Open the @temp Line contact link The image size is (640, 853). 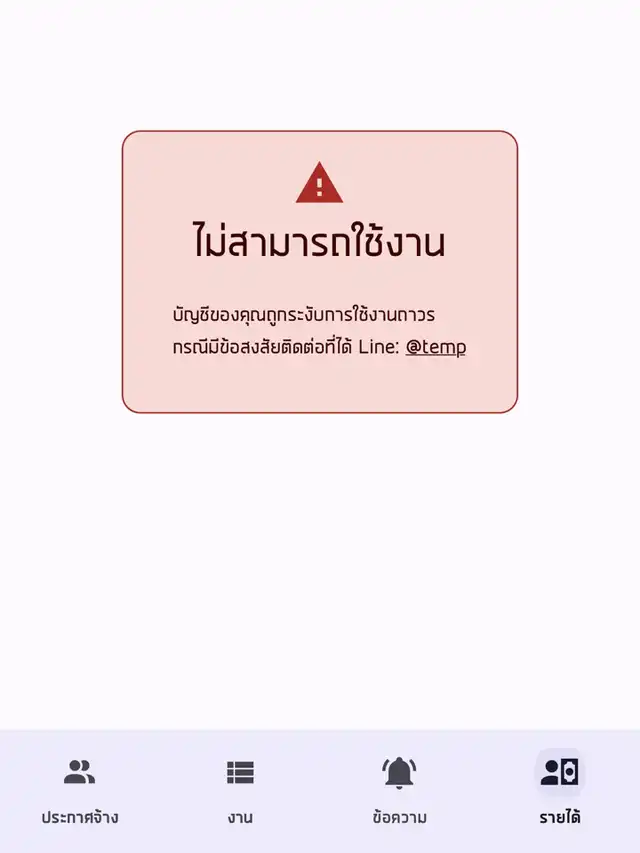435,347
